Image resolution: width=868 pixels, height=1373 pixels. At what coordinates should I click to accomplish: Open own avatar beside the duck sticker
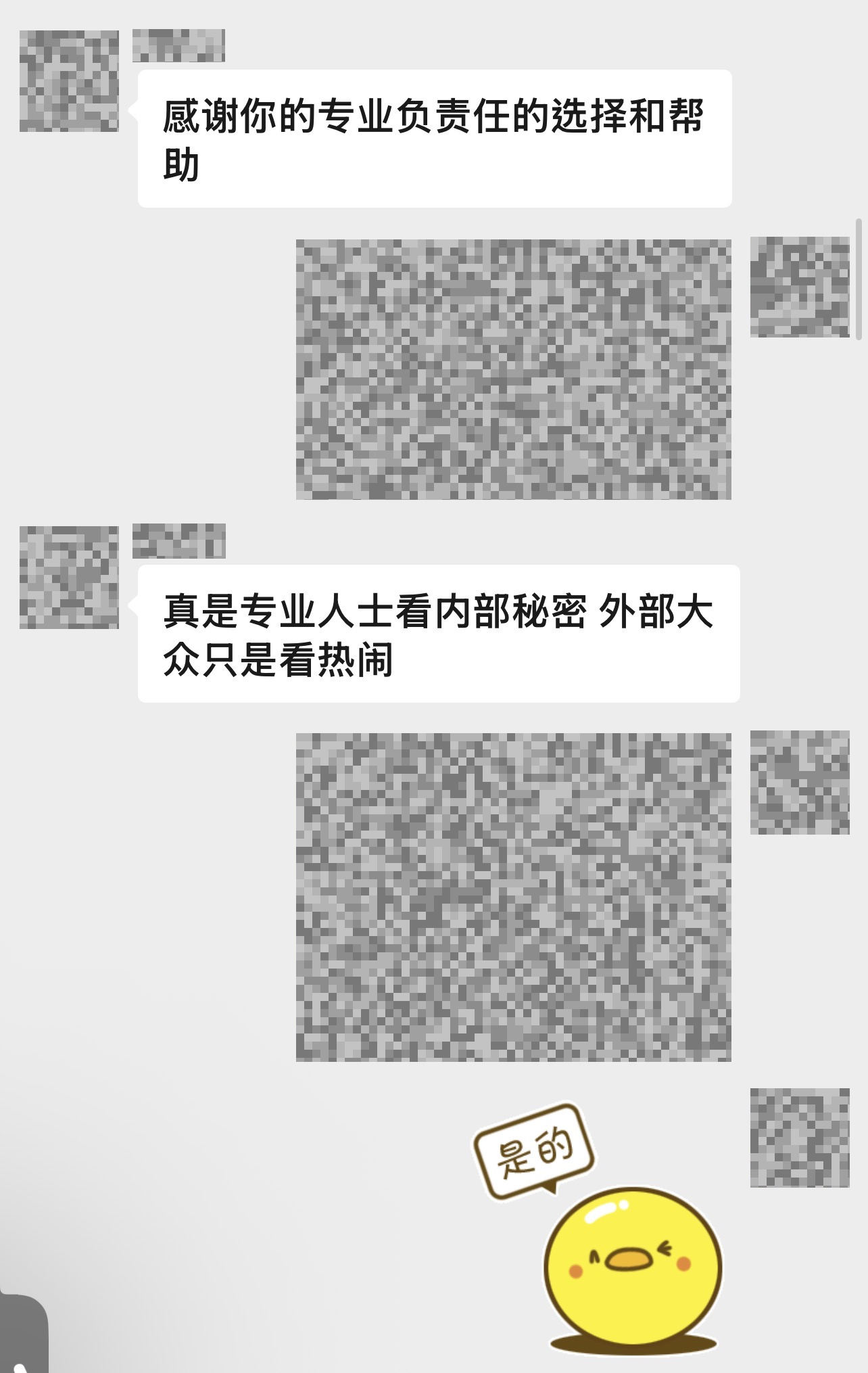pos(800,1138)
